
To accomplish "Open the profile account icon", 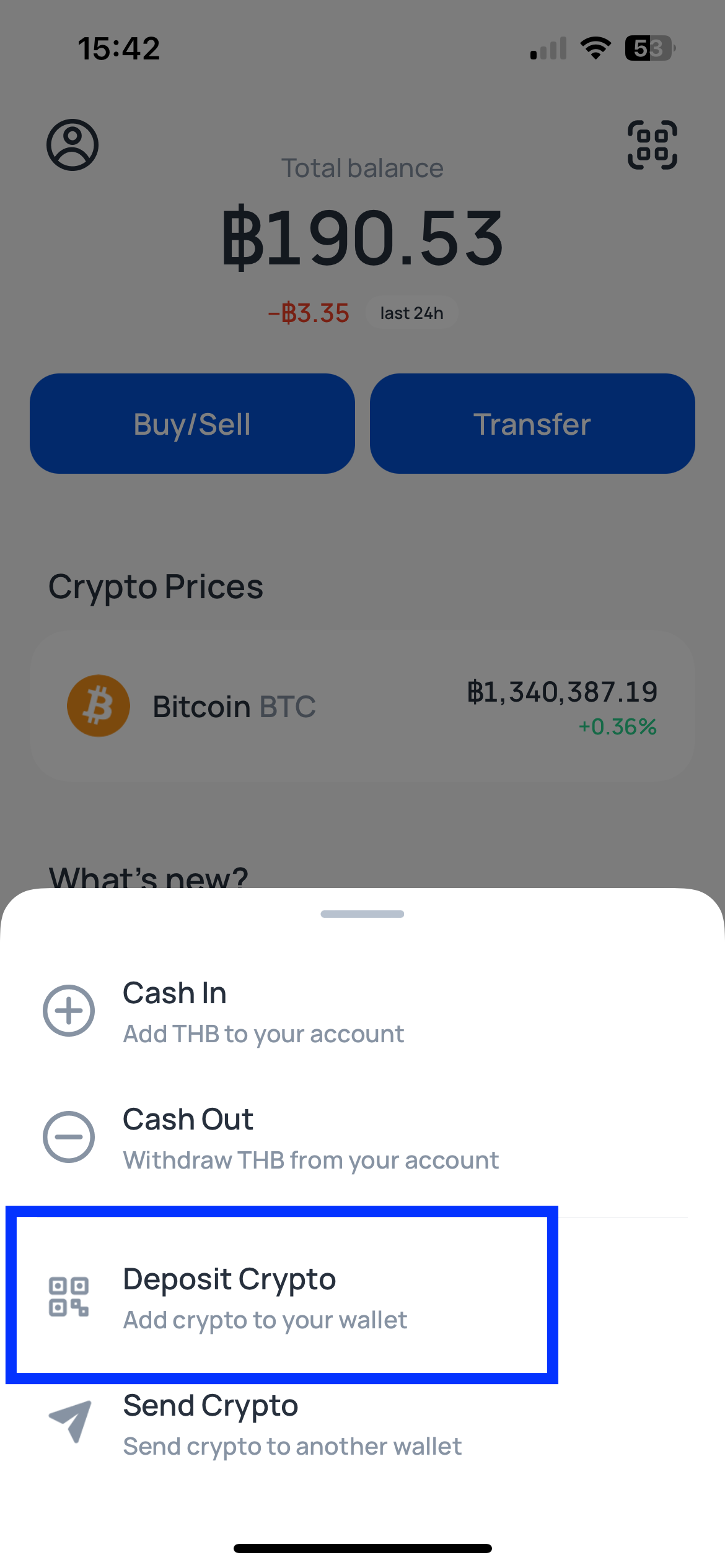I will tap(71, 145).
